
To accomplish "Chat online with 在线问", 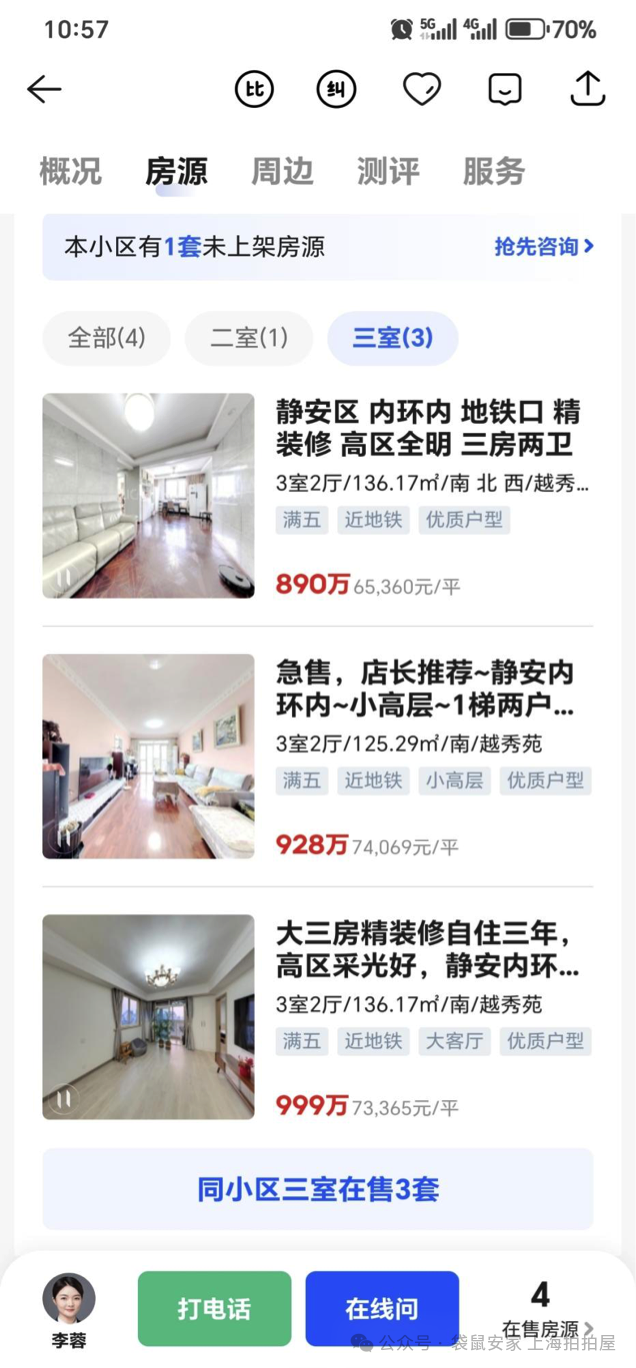I will [x=382, y=1308].
